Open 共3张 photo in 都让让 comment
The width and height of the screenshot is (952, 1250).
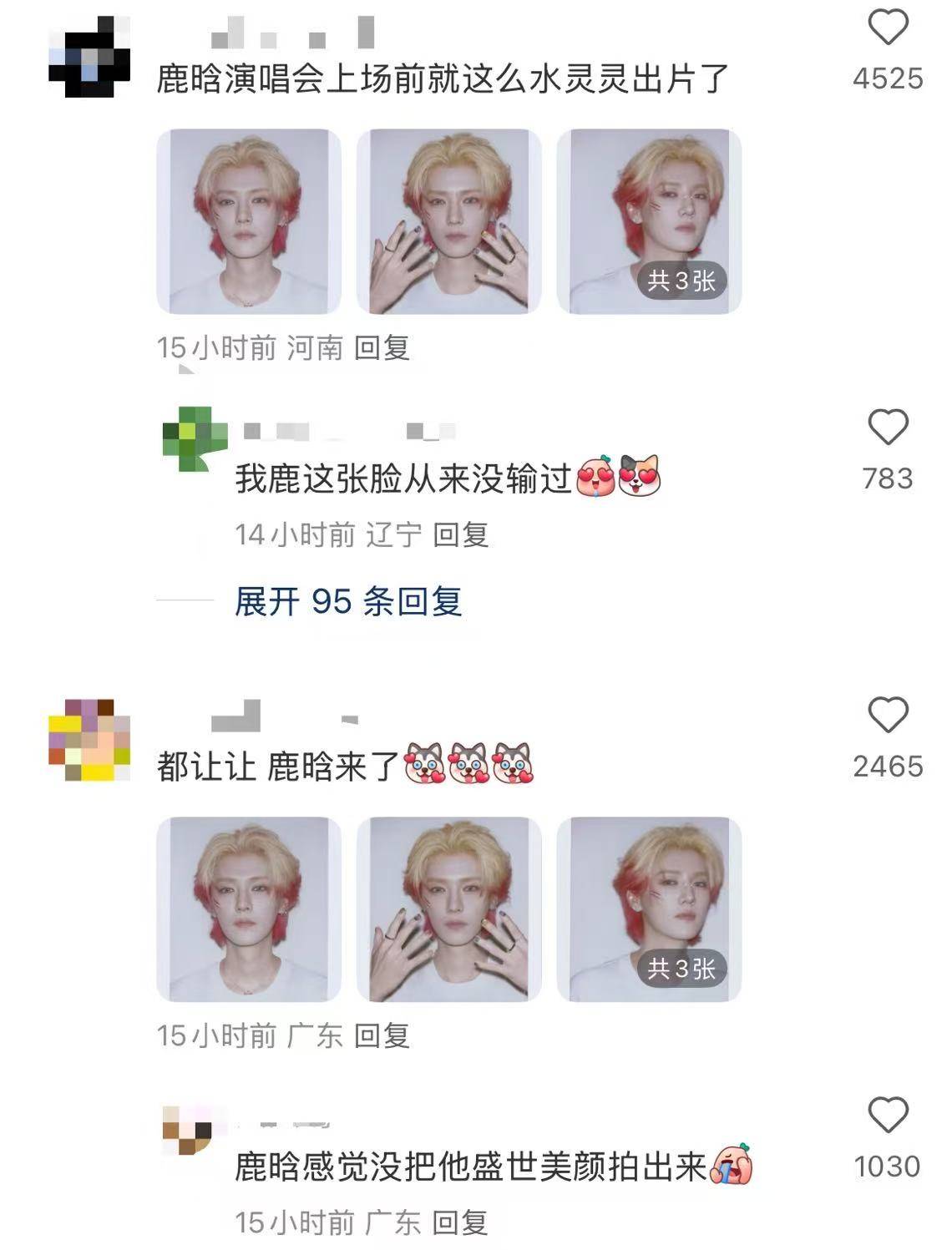[649, 909]
